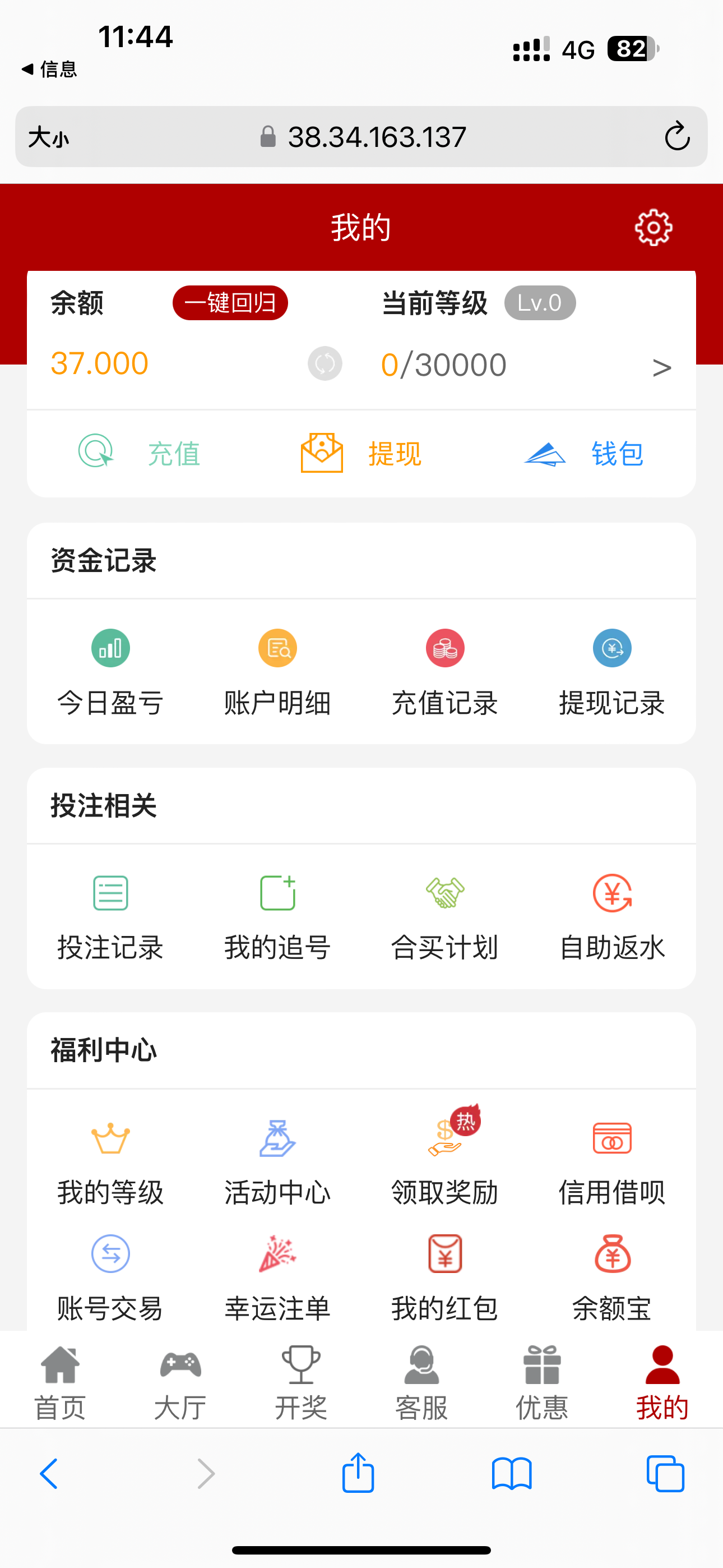Go to the 开奖 results tab

[x=300, y=1383]
